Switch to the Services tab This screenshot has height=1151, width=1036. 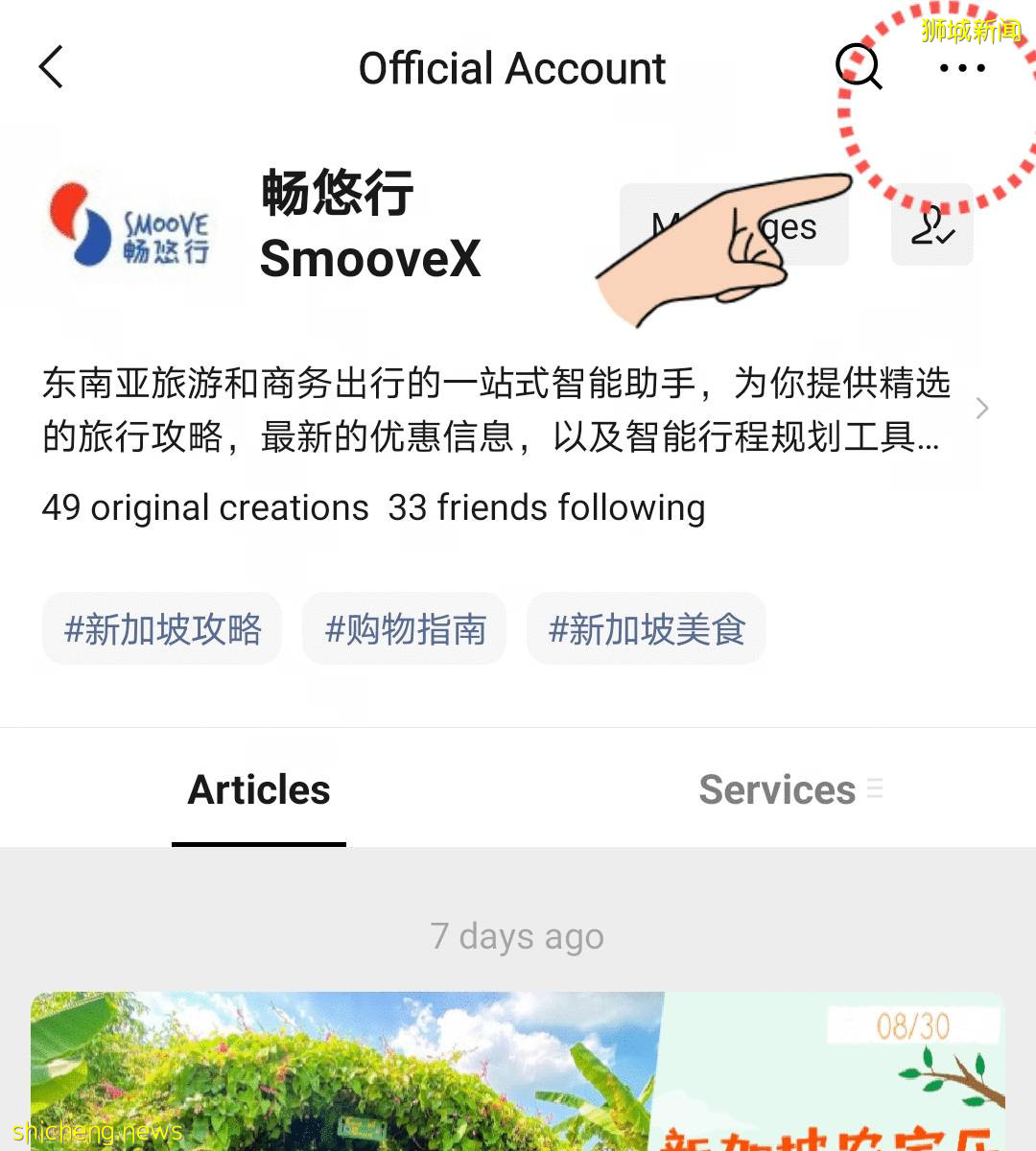pyautogui.click(x=778, y=789)
